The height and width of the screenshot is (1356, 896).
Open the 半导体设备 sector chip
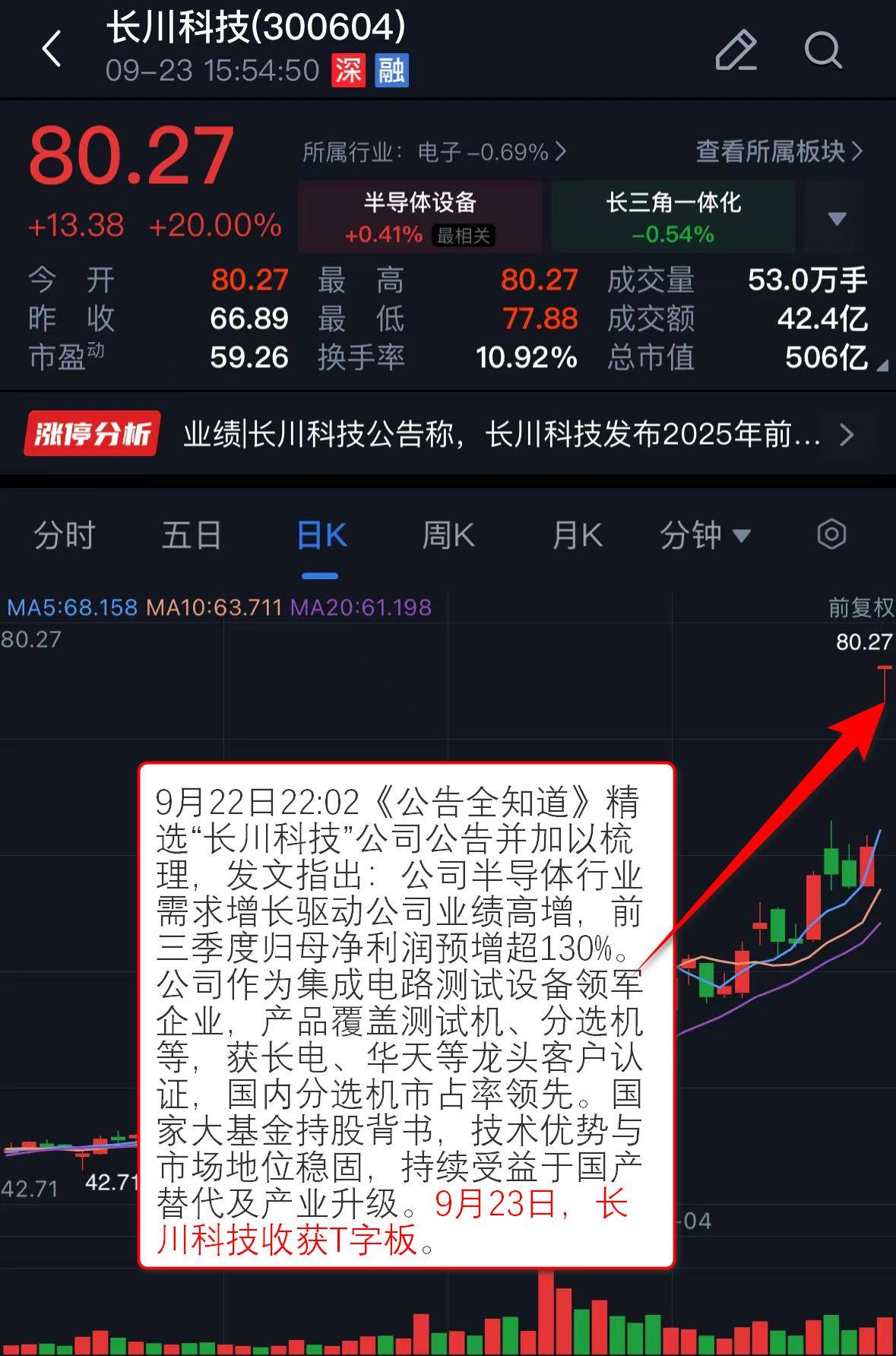(420, 217)
